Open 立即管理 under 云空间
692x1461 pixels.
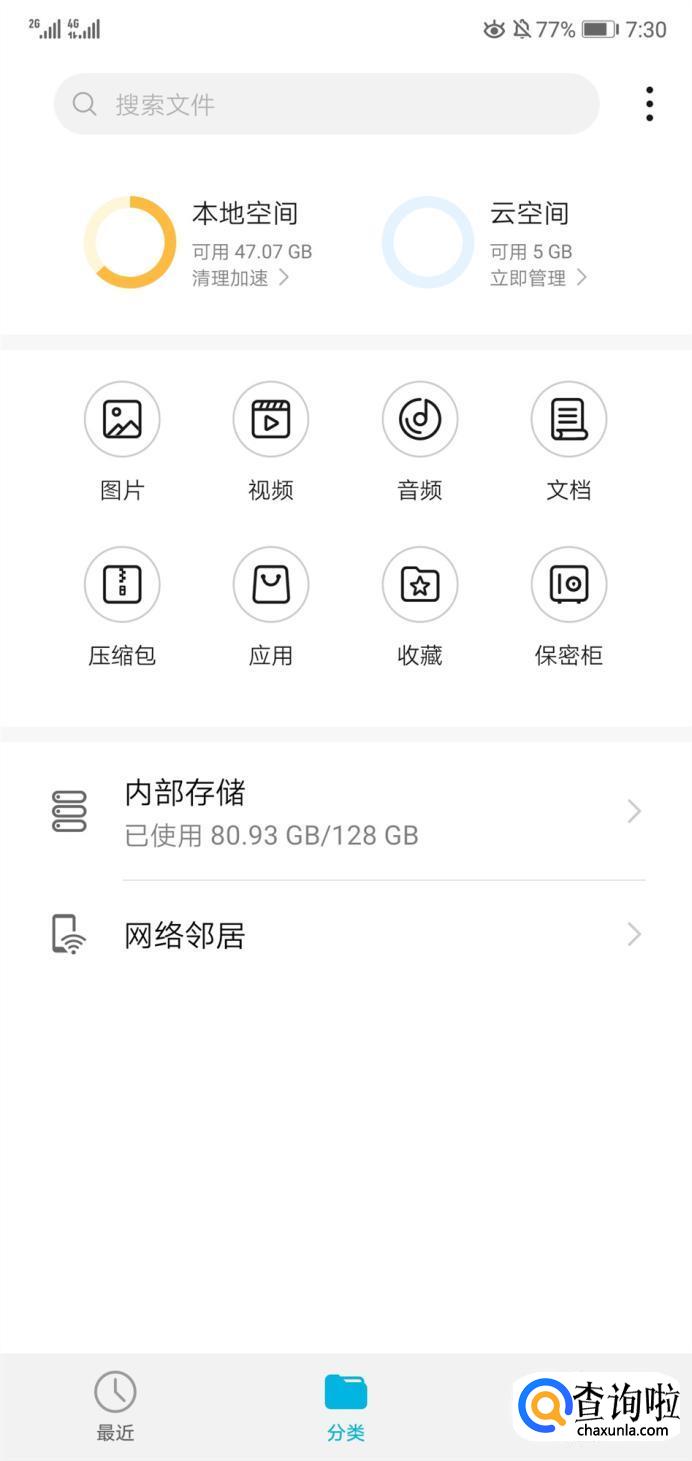click(538, 278)
